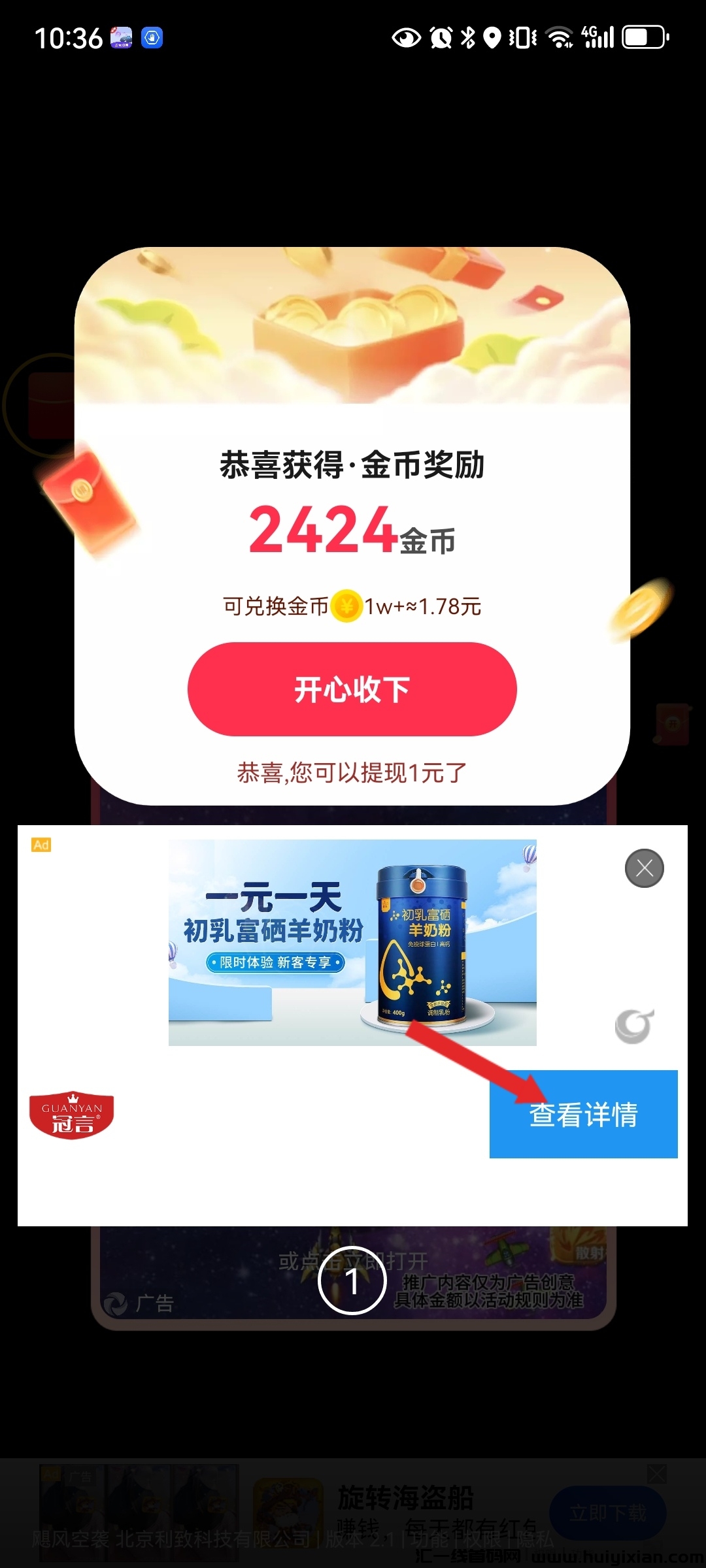Tap the countdown circle showing 1

click(352, 1279)
